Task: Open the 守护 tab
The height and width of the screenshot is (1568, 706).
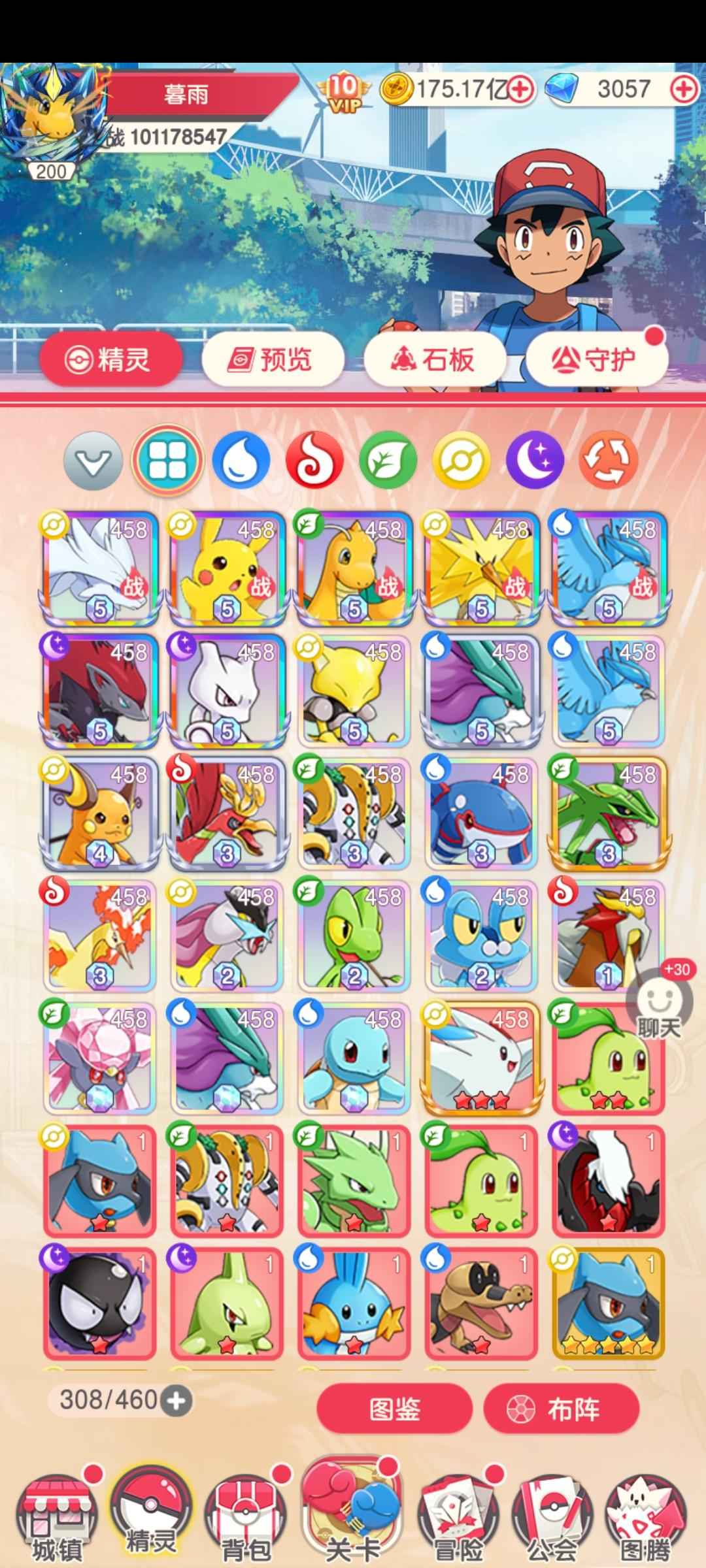Action: (596, 359)
